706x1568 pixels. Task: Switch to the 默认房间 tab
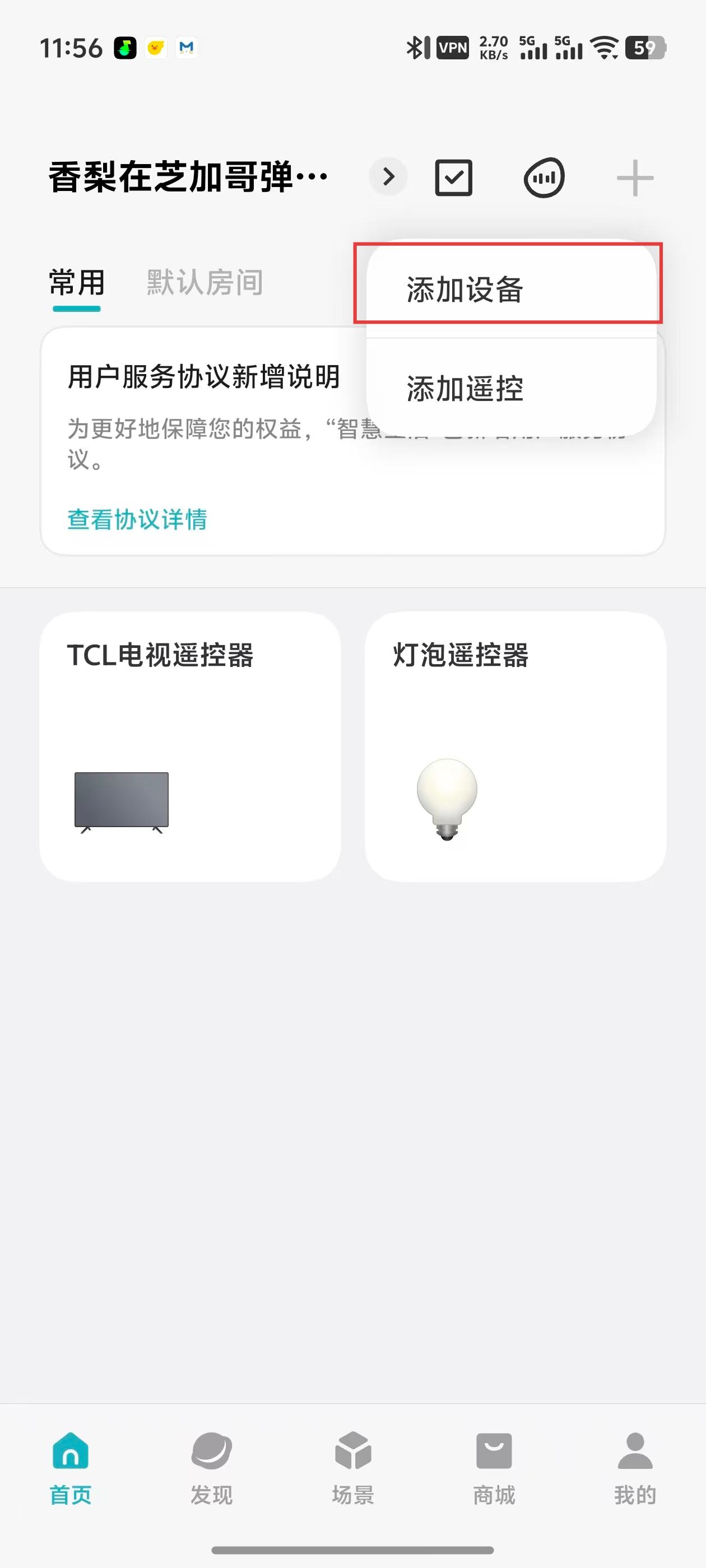pyautogui.click(x=203, y=281)
